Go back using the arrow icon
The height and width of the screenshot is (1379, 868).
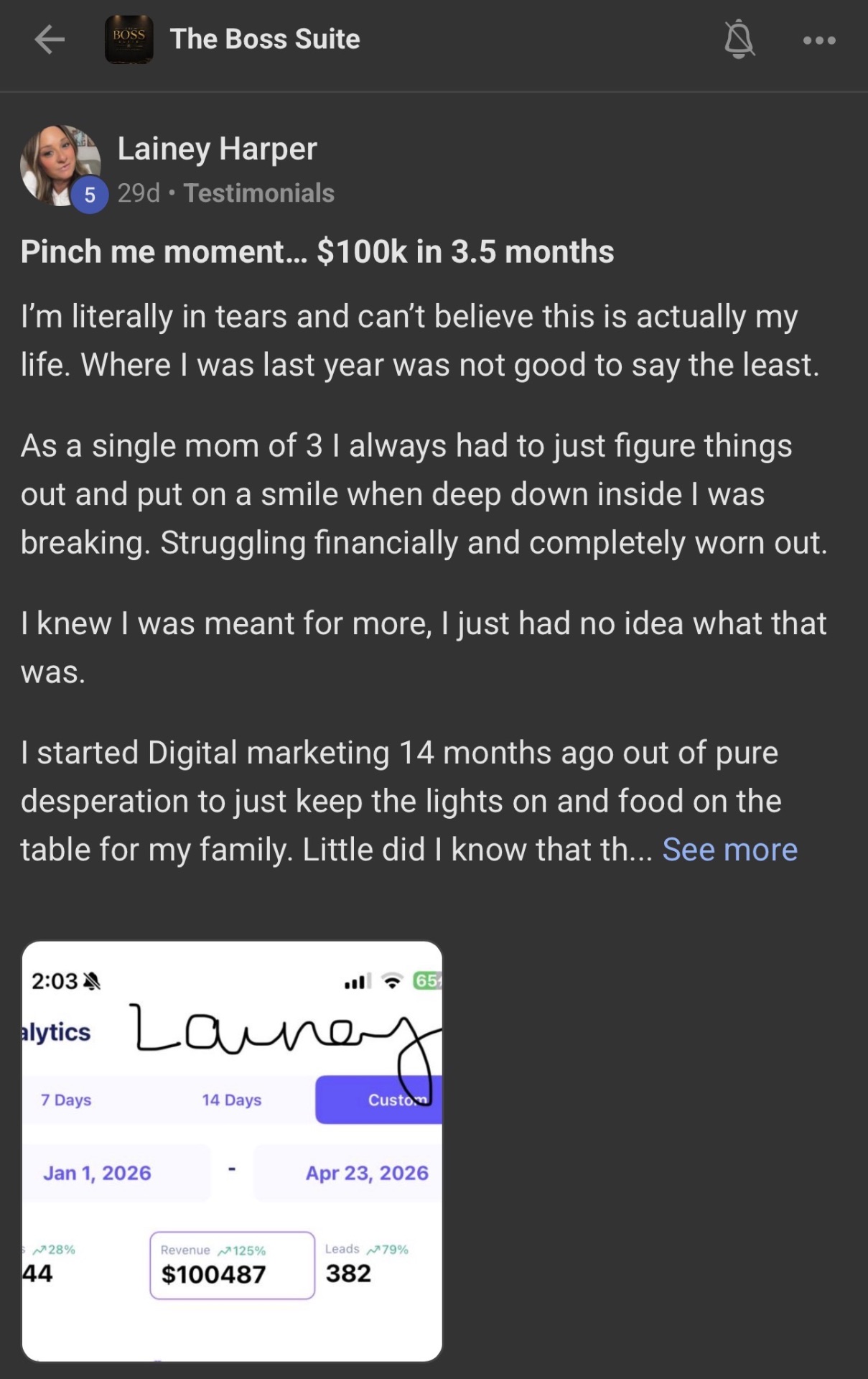pos(50,40)
